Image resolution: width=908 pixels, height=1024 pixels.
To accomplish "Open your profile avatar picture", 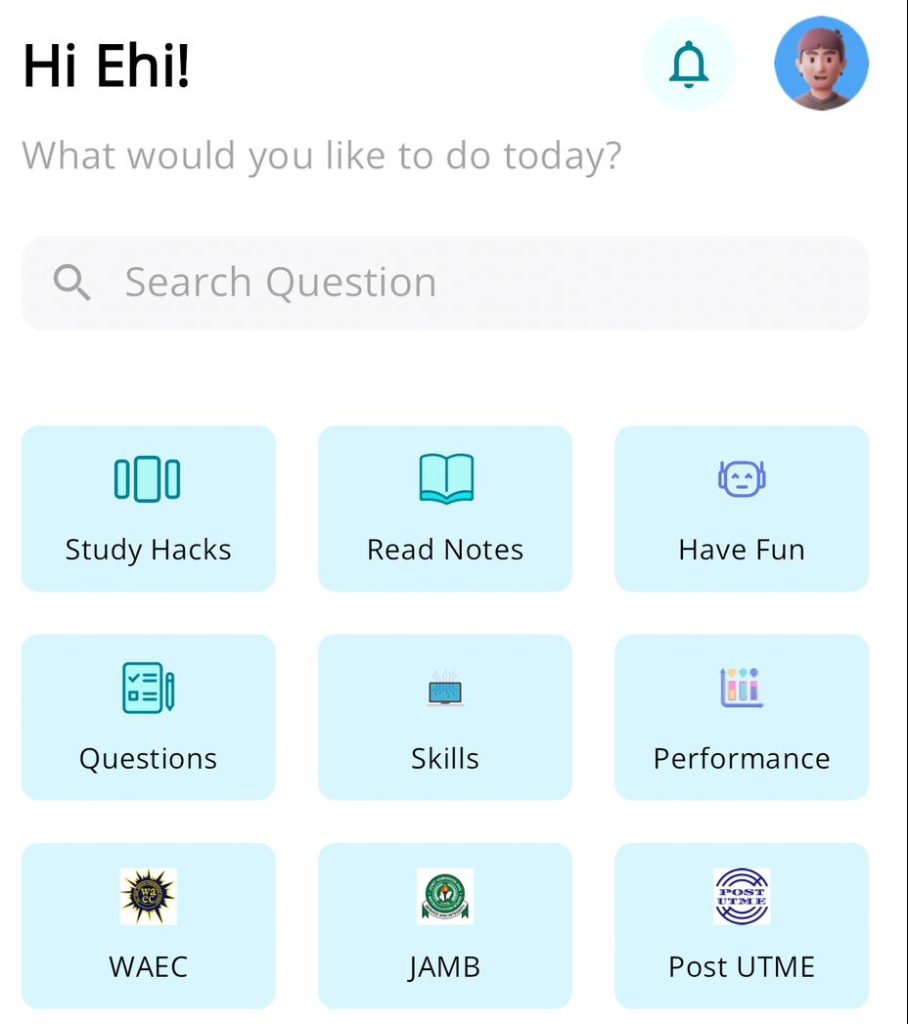I will tap(822, 61).
